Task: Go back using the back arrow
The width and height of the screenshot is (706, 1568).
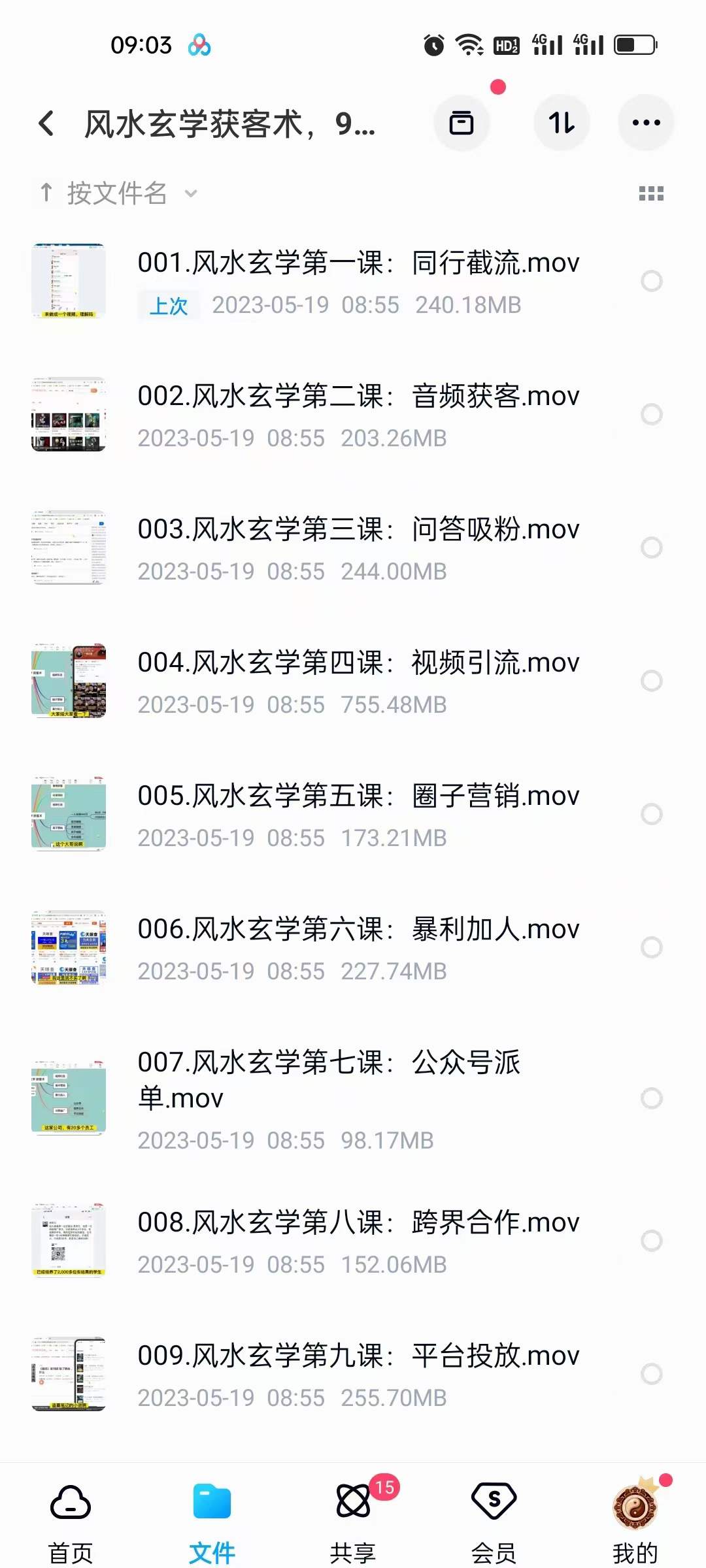Action: (x=46, y=123)
